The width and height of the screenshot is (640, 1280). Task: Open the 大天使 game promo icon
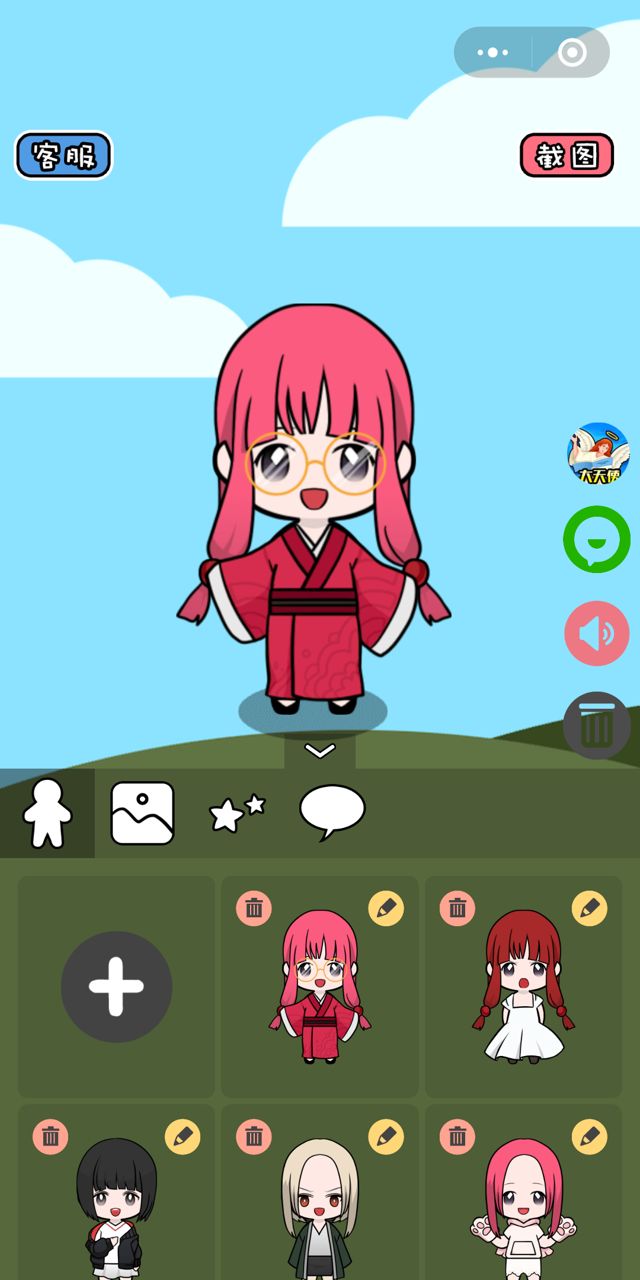point(598,453)
